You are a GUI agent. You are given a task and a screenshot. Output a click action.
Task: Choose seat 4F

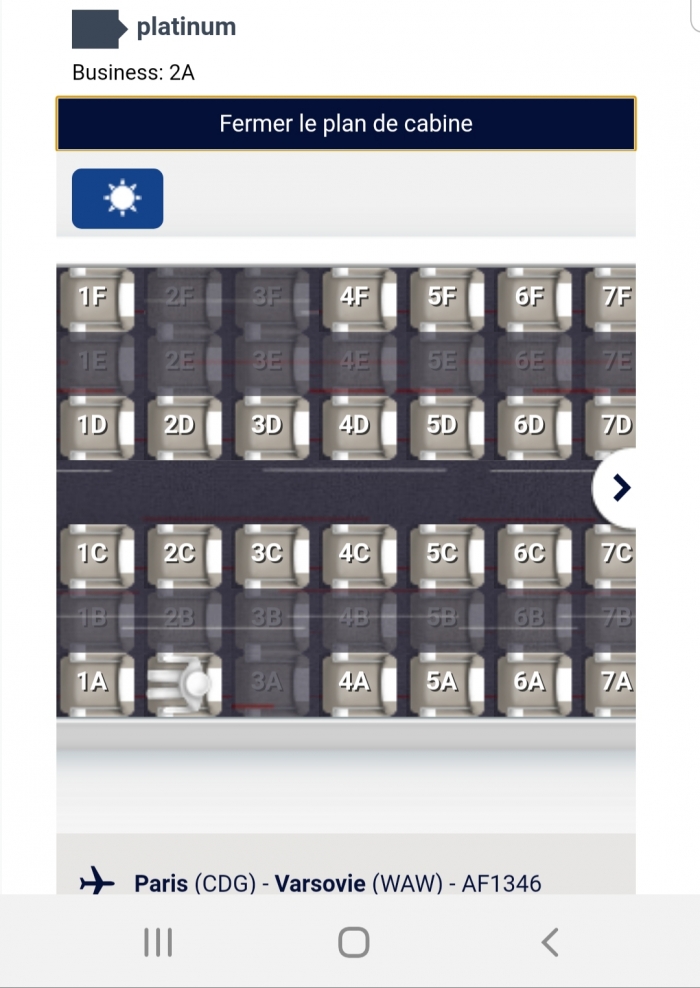click(x=356, y=297)
